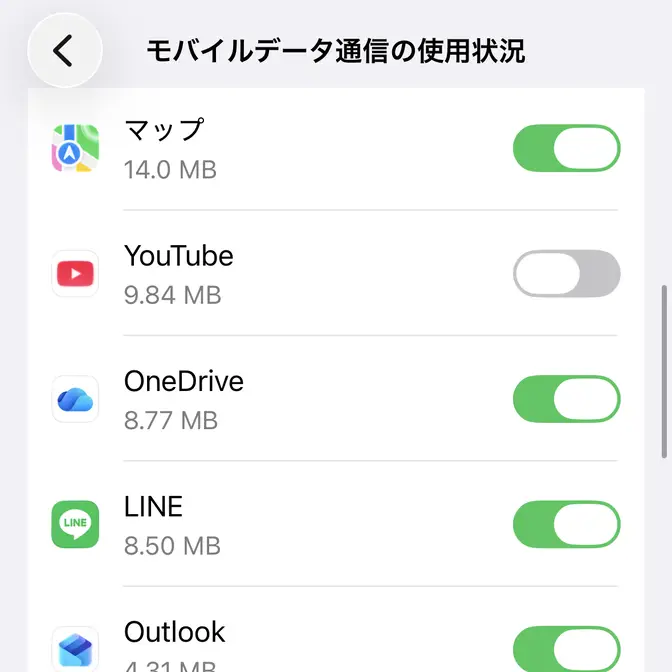Enable mobile data for YouTube
The width and height of the screenshot is (672, 672).
click(x=566, y=274)
